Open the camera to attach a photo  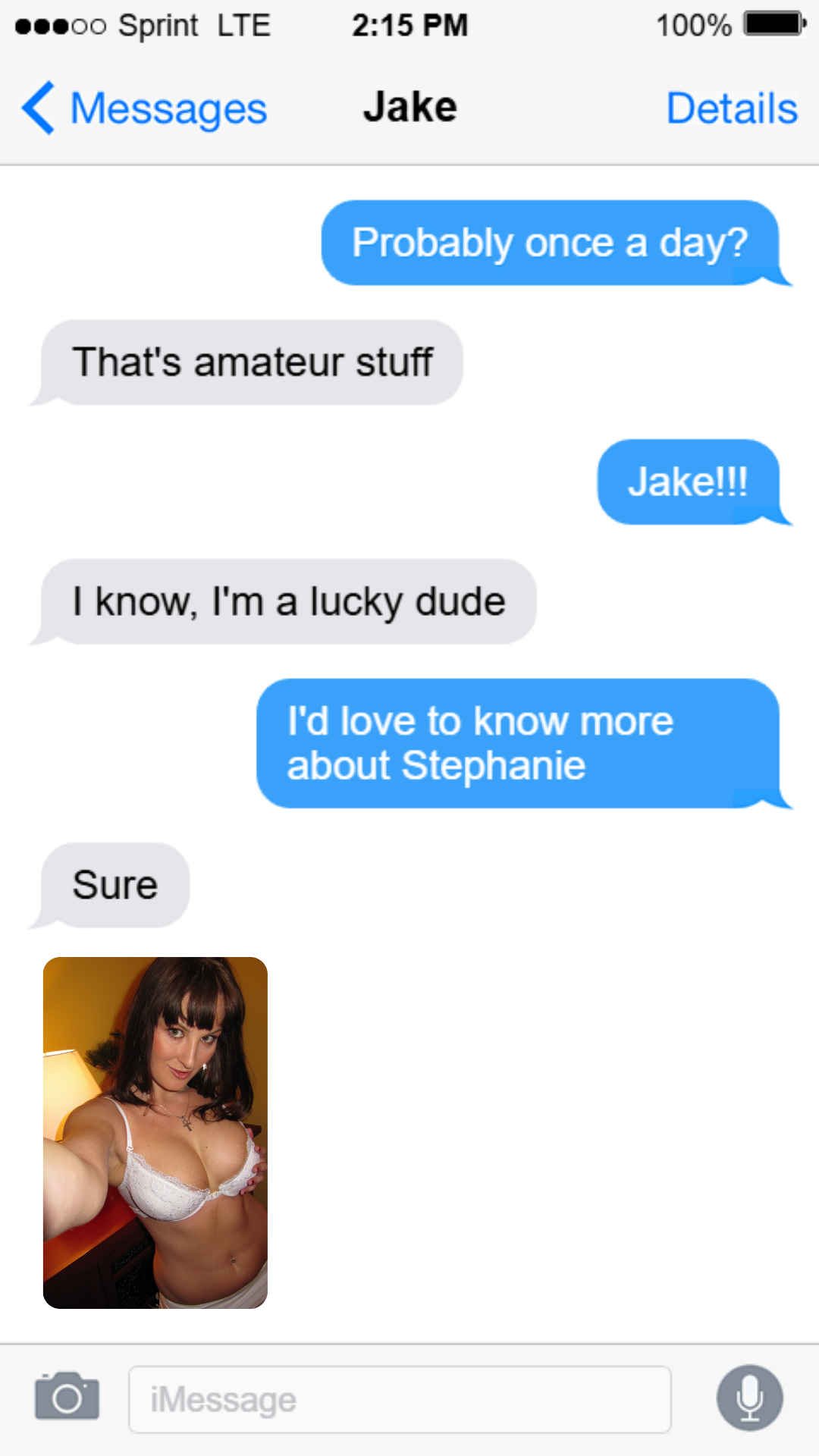point(67,1398)
